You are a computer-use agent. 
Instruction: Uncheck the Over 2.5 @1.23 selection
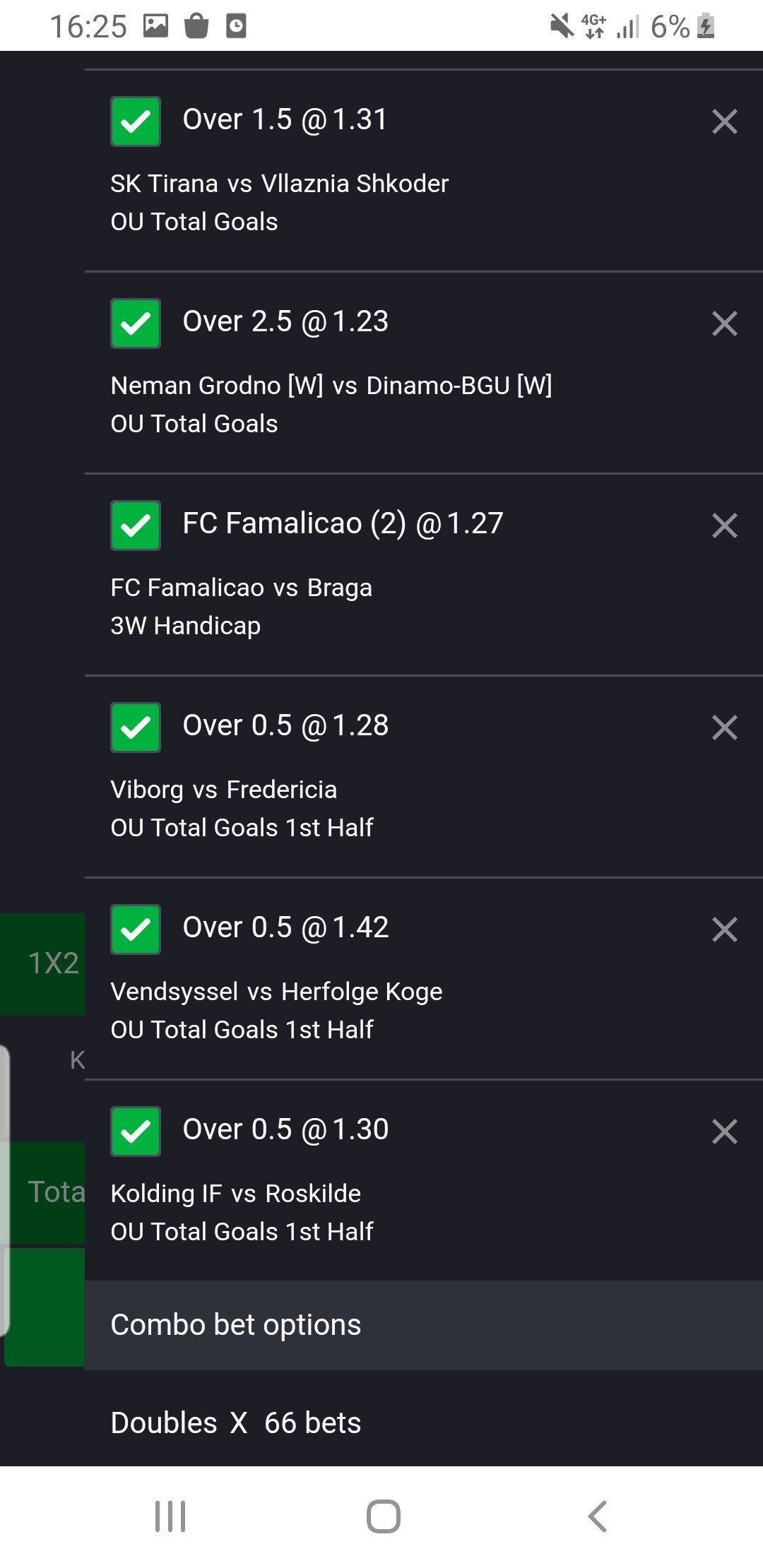136,323
